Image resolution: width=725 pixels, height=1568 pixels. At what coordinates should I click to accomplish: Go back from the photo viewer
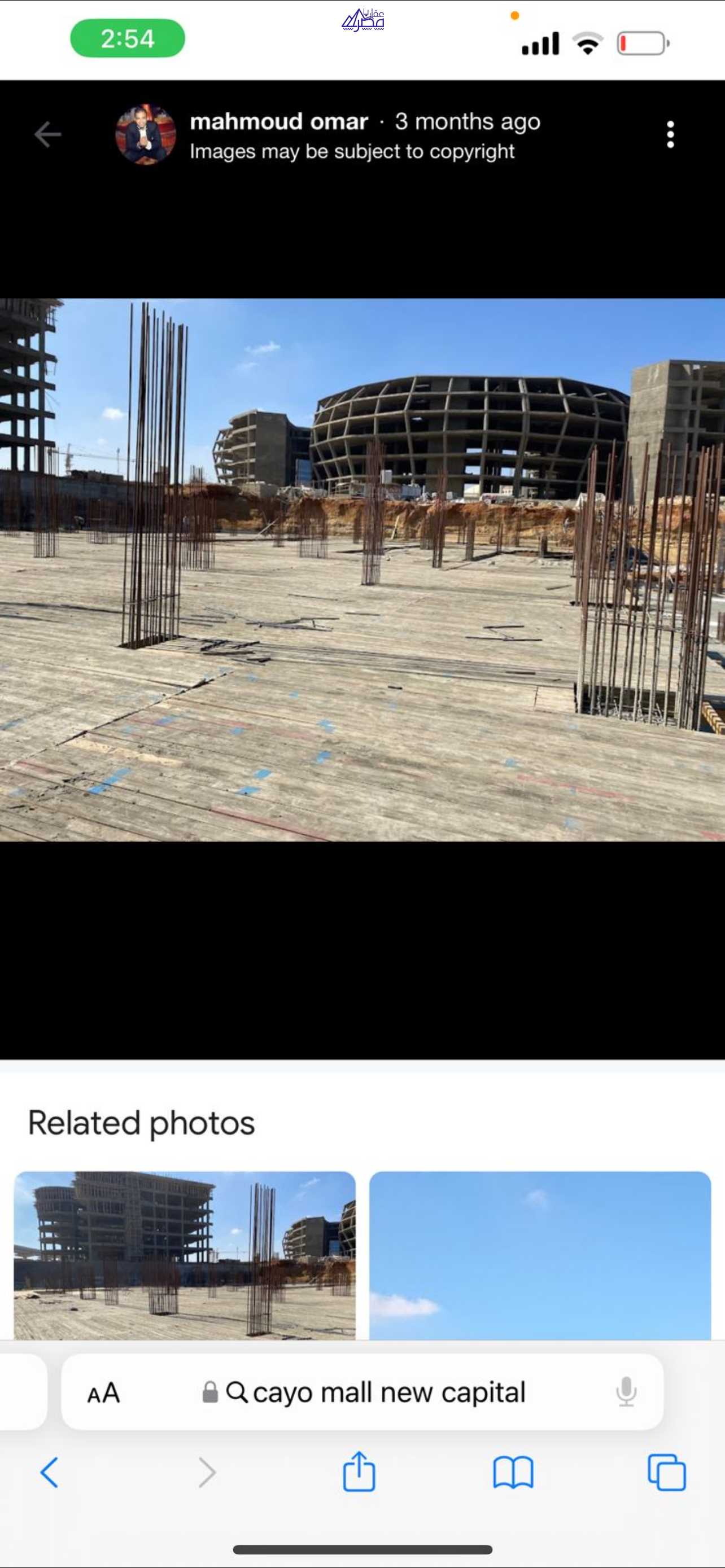[47, 134]
